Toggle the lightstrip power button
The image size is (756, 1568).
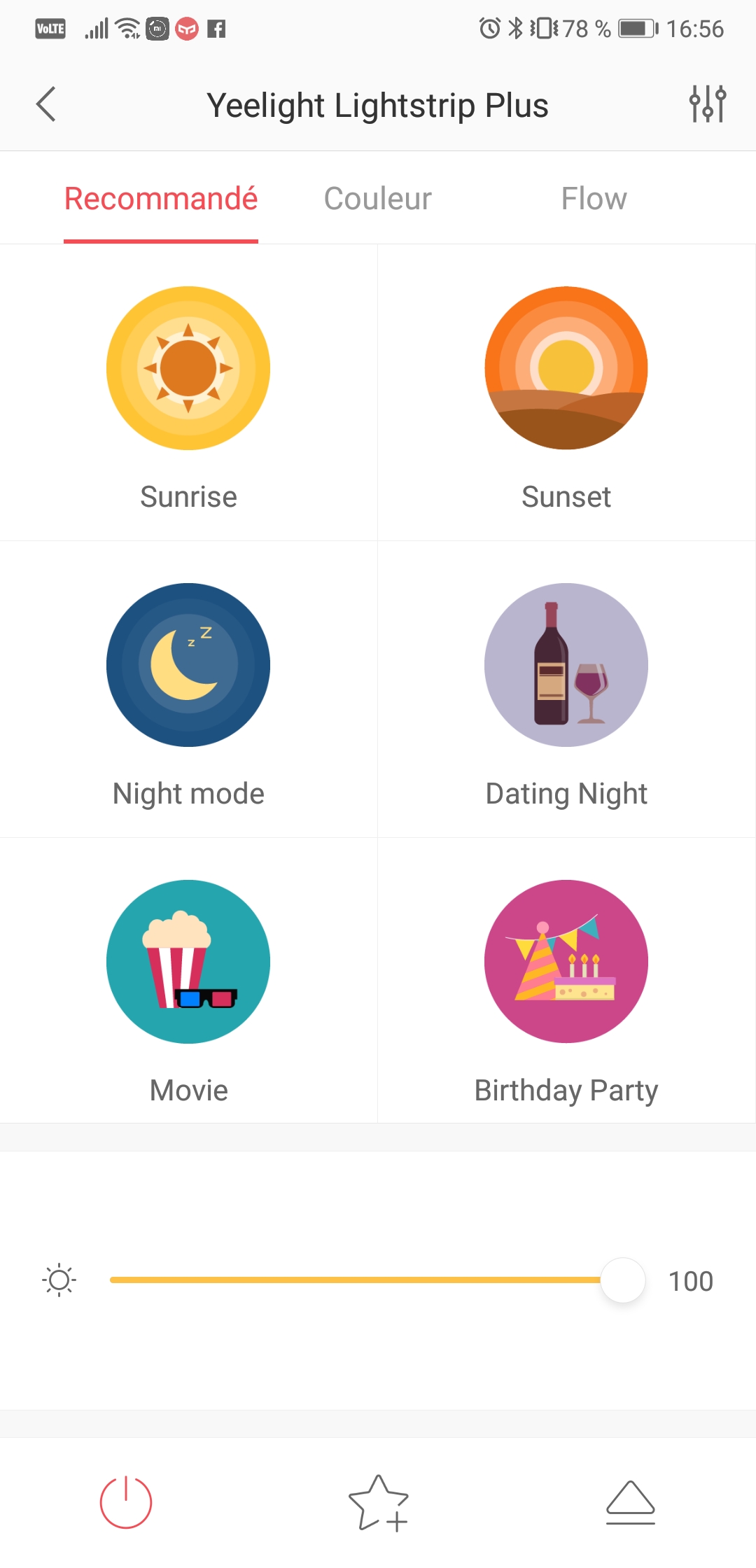126,1502
